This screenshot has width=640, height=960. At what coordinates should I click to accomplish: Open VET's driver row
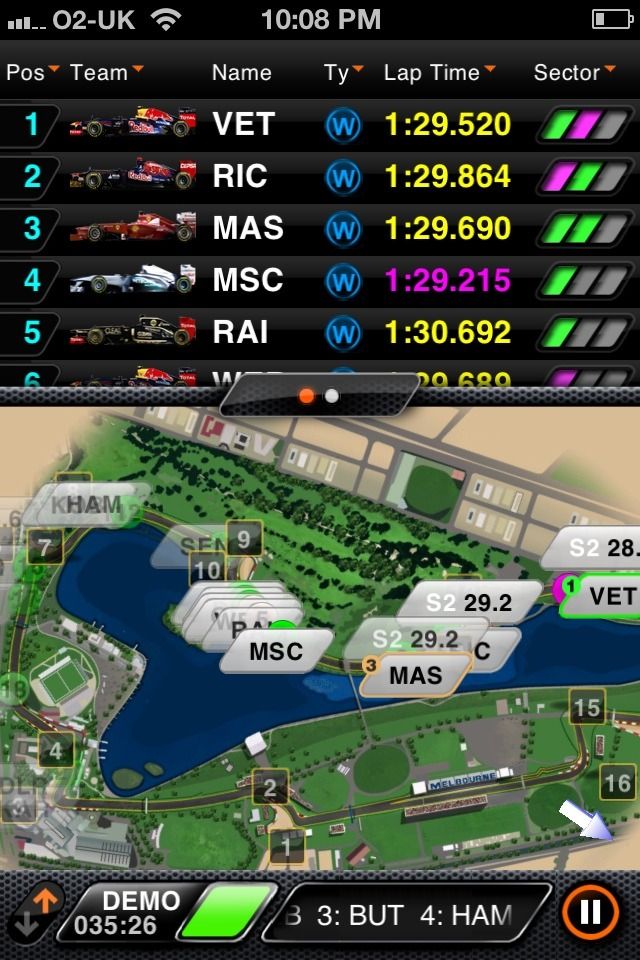pyautogui.click(x=320, y=124)
